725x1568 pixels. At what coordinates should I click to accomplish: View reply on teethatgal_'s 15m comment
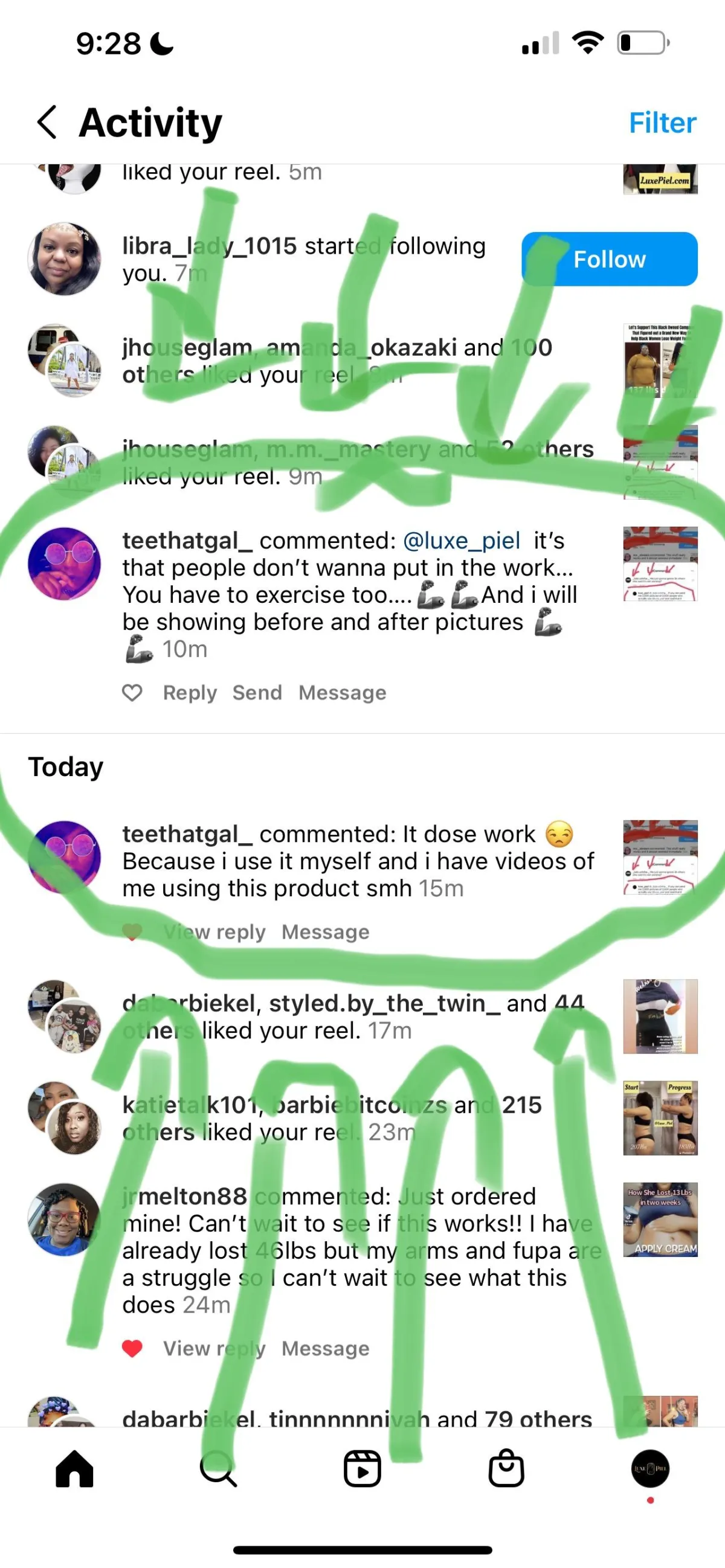tap(214, 932)
